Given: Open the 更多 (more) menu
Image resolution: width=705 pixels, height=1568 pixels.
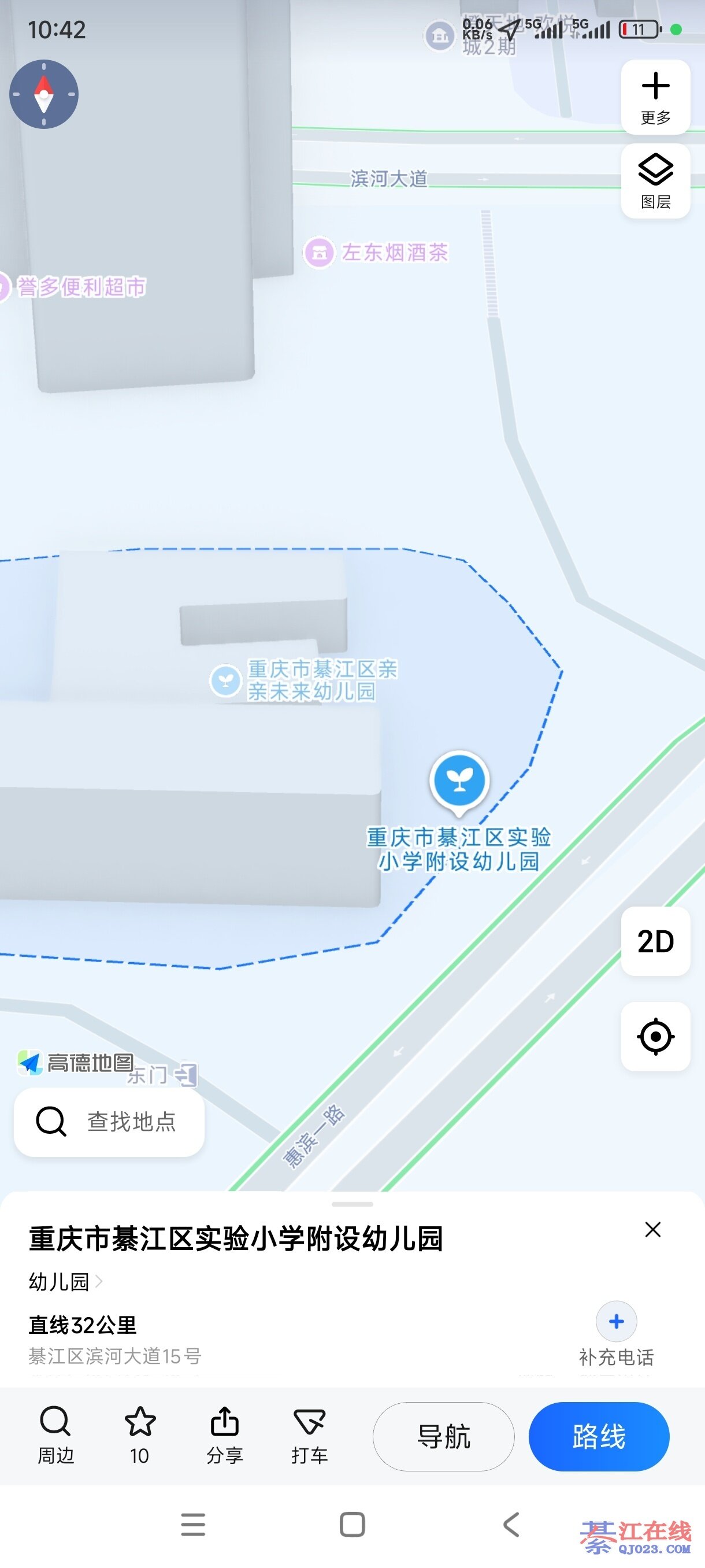Looking at the screenshot, I should (655, 97).
